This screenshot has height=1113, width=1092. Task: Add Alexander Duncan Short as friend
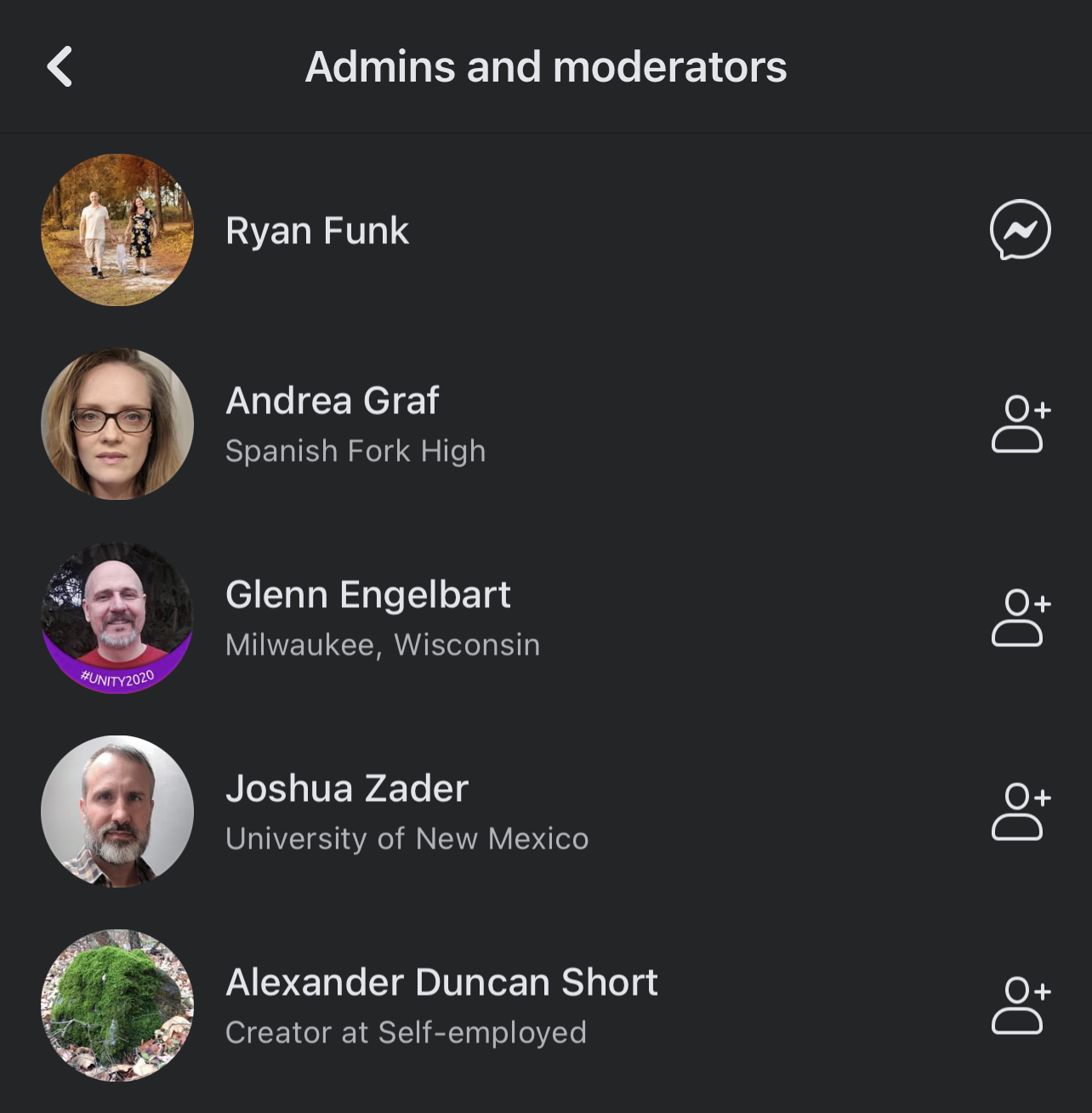point(1020,1005)
